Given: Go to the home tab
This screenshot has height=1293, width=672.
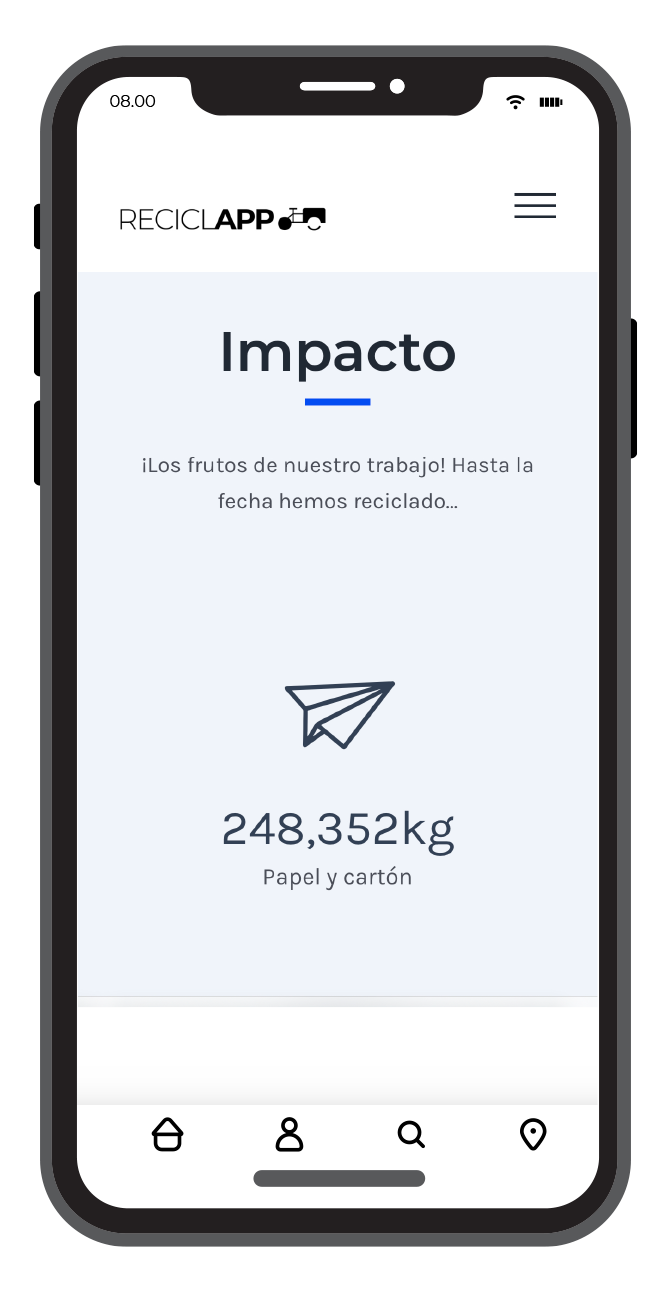Looking at the screenshot, I should 167,1135.
